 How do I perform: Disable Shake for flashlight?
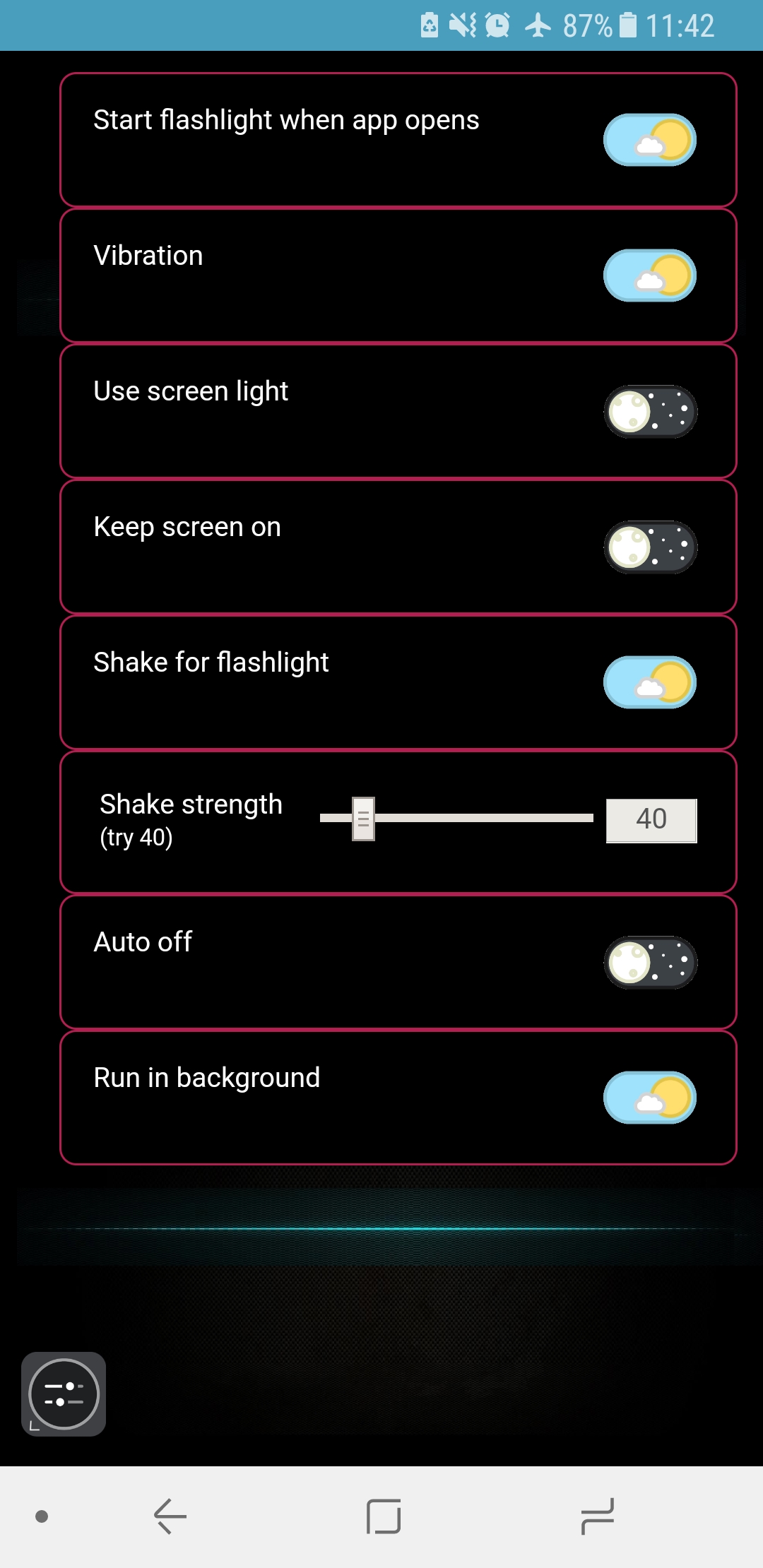click(x=650, y=682)
